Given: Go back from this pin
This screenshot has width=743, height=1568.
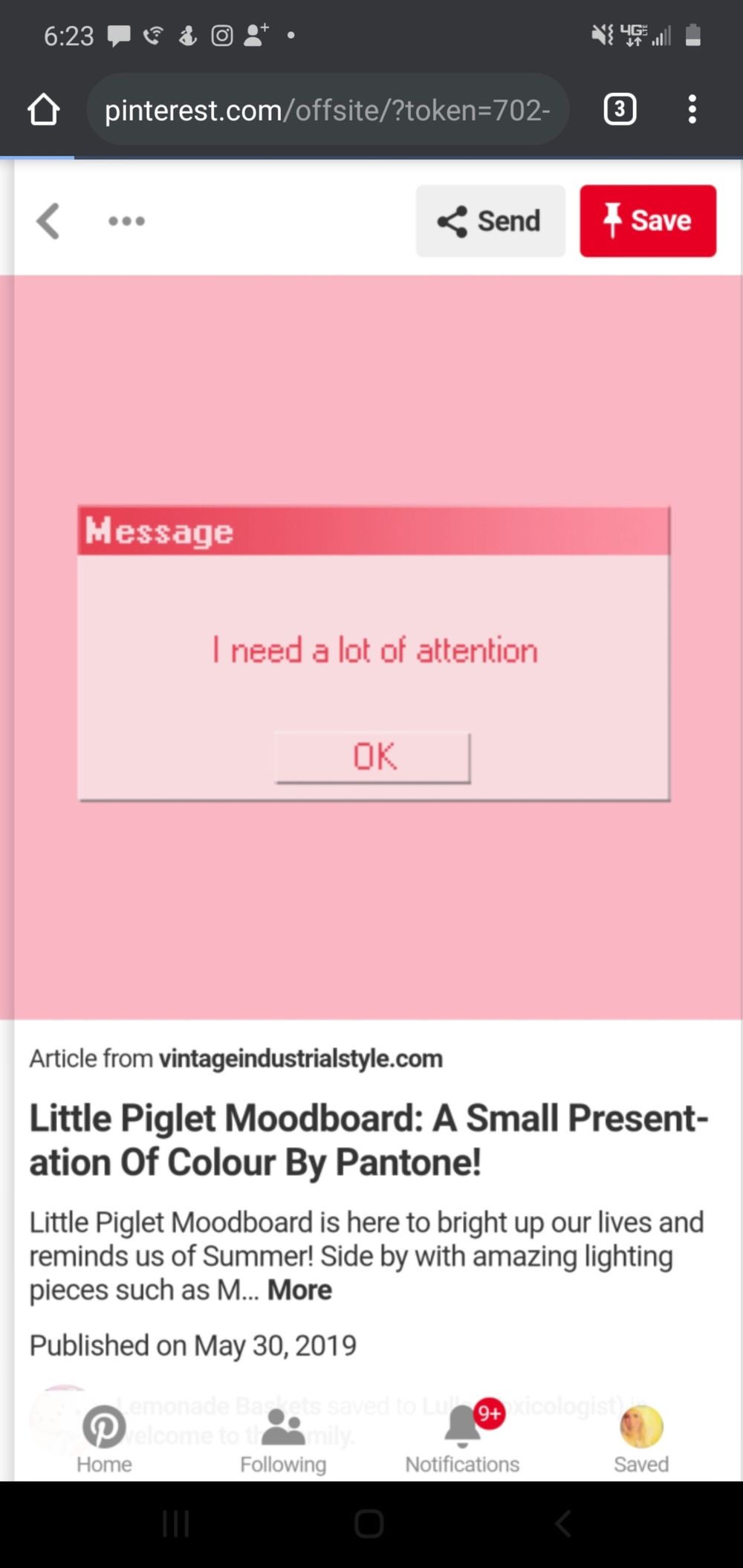Looking at the screenshot, I should point(48,221).
